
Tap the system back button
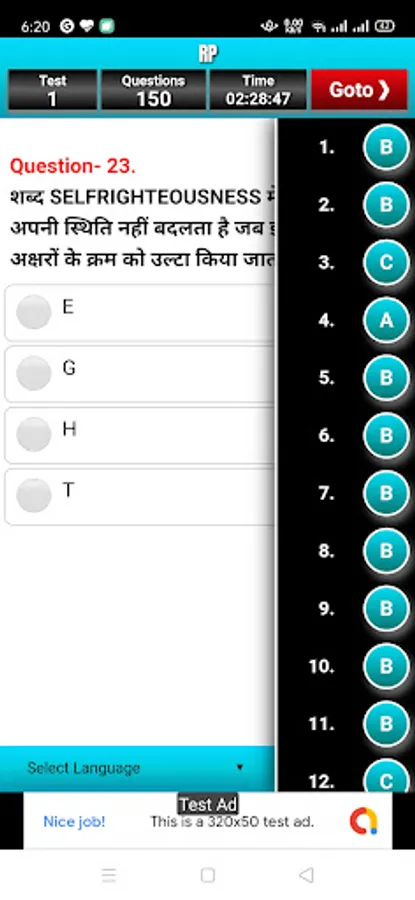[x=307, y=875]
